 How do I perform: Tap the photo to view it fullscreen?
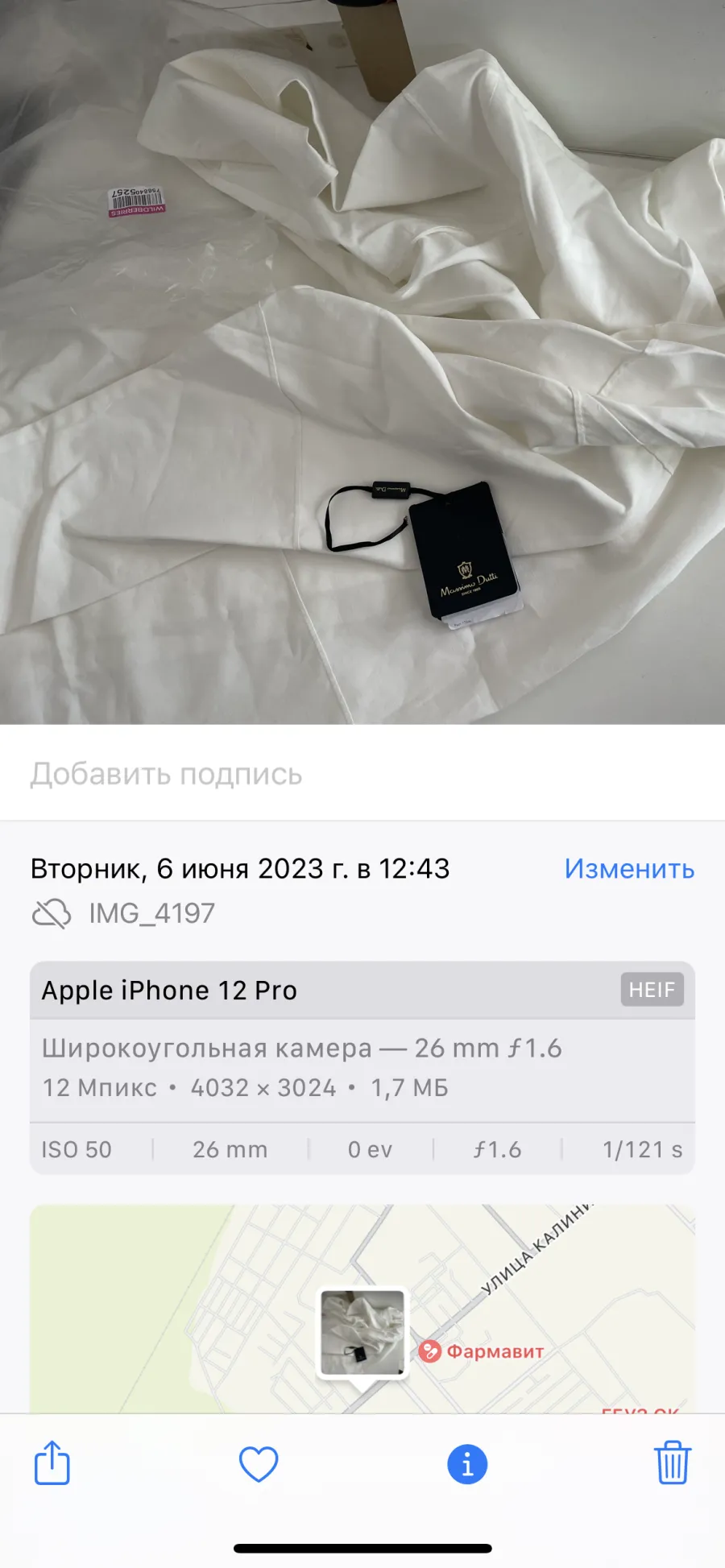pos(362,362)
